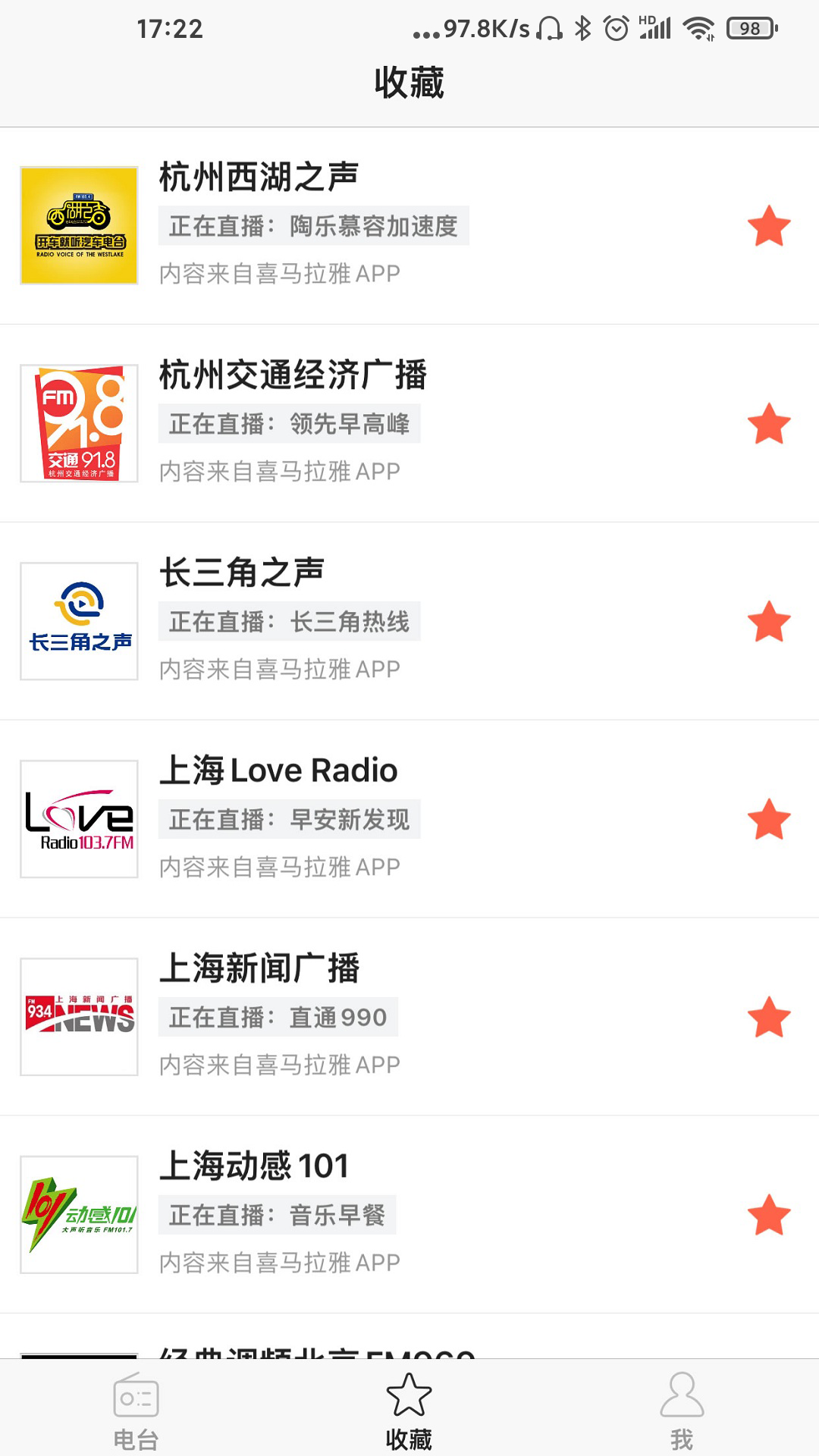Toggle the favorite star for 上海新闻广播

pyautogui.click(x=768, y=1015)
